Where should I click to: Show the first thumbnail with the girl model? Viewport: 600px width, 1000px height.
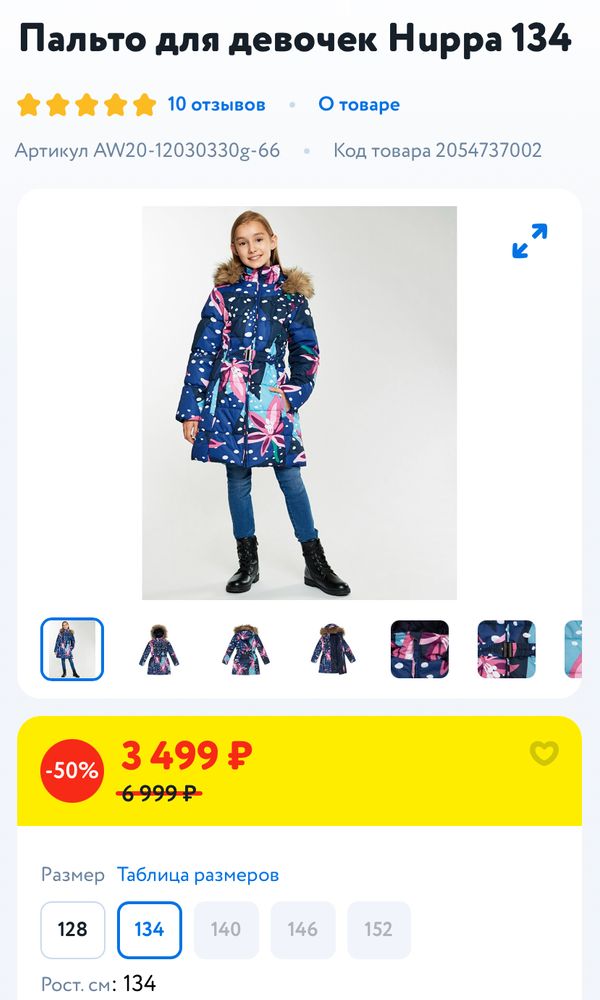tap(72, 650)
